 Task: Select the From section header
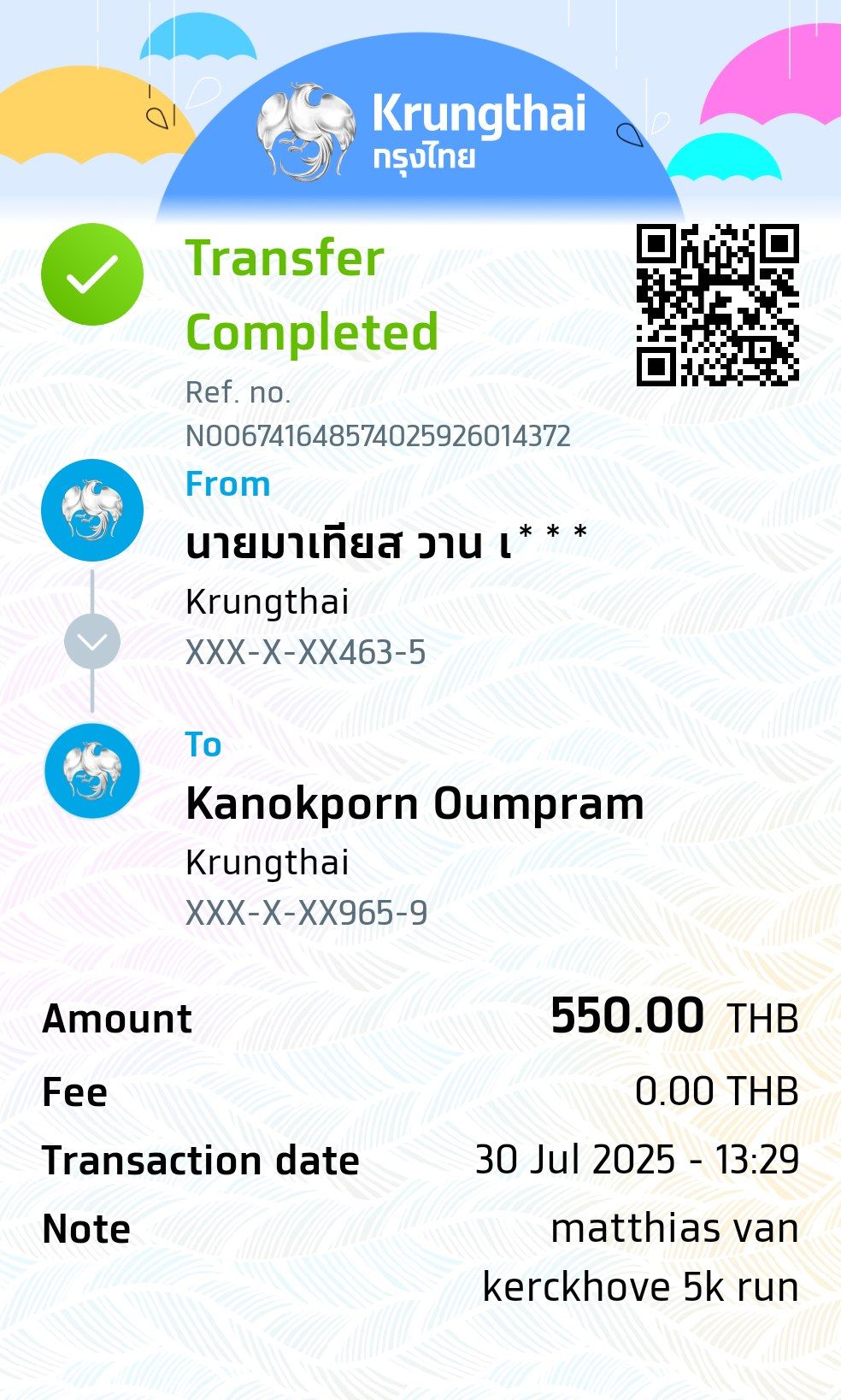coord(228,483)
